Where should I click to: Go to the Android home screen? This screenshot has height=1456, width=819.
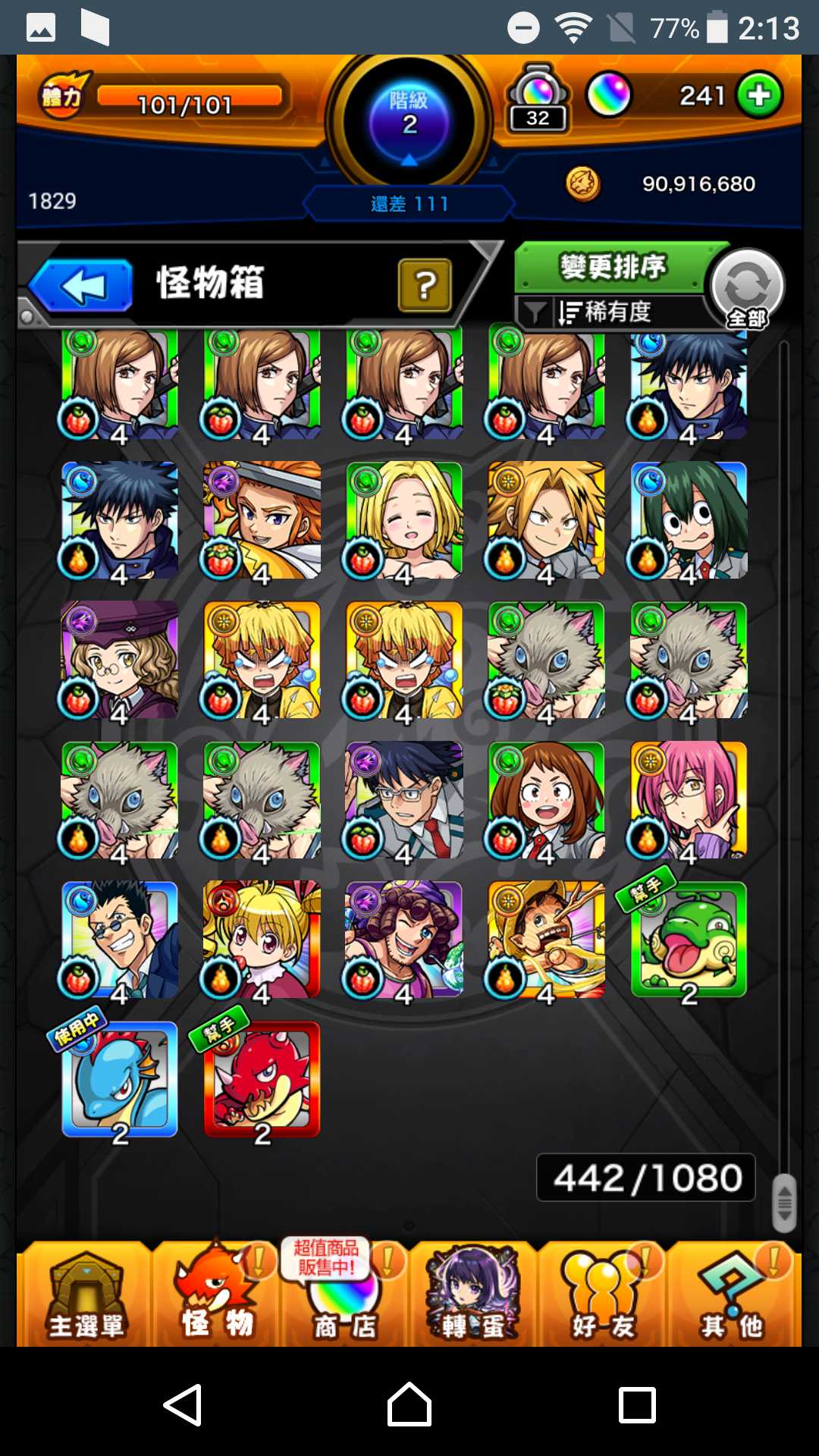click(x=409, y=1404)
